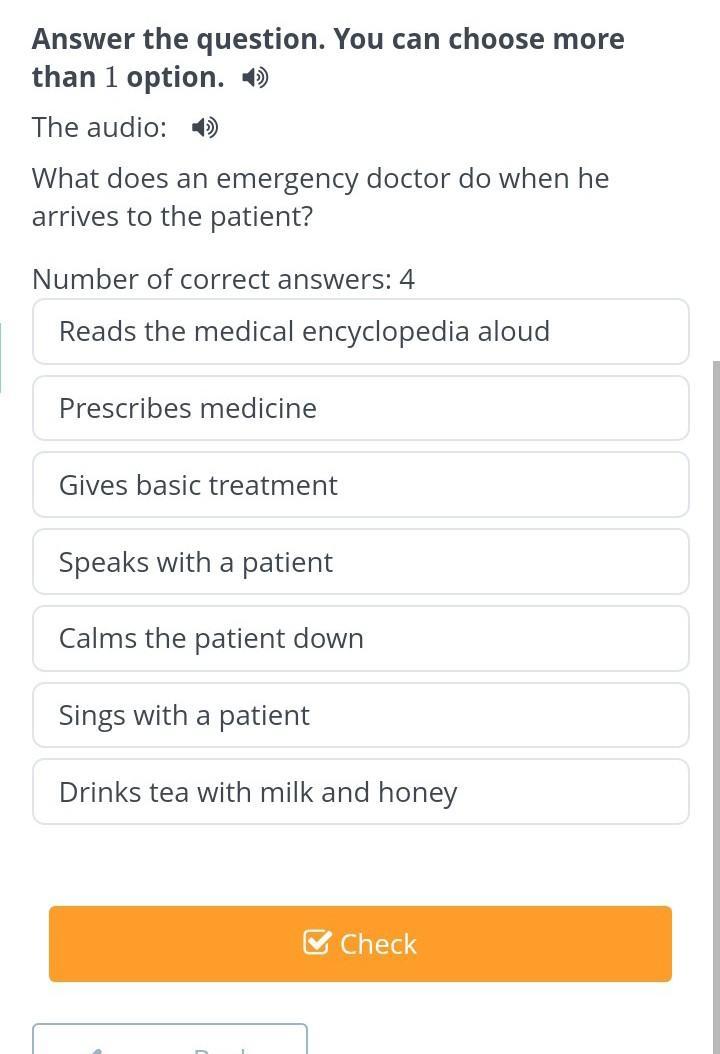720x1054 pixels.
Task: Tap 'Drinks tea with milk and honey'
Action: [360, 792]
